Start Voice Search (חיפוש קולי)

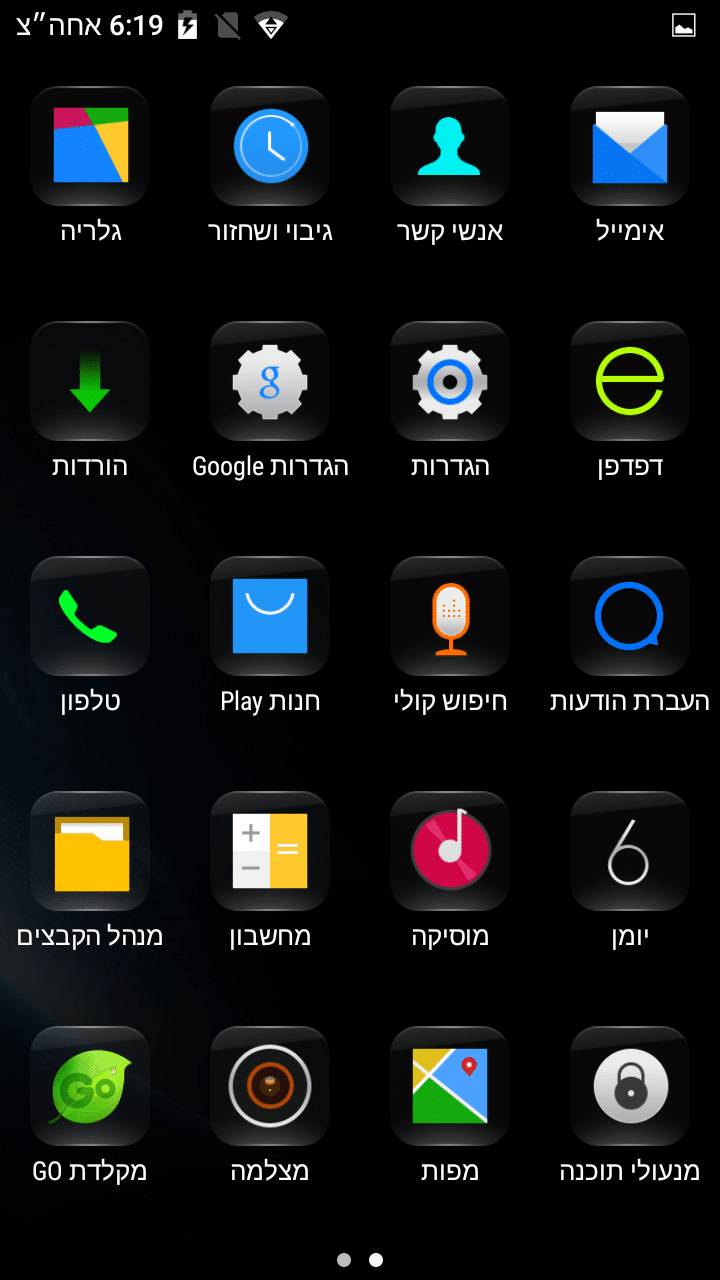point(450,616)
